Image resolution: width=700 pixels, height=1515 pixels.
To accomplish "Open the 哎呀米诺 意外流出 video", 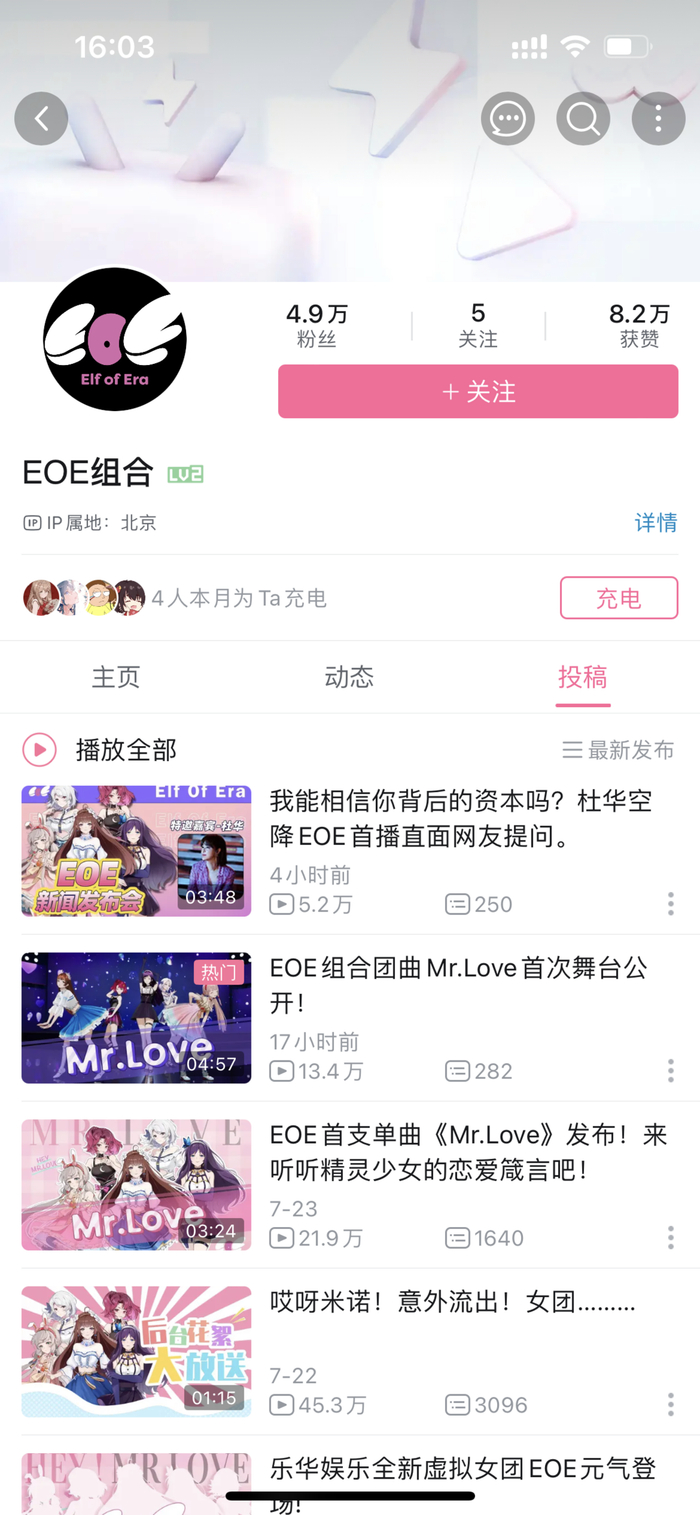I will pyautogui.click(x=452, y=1303).
